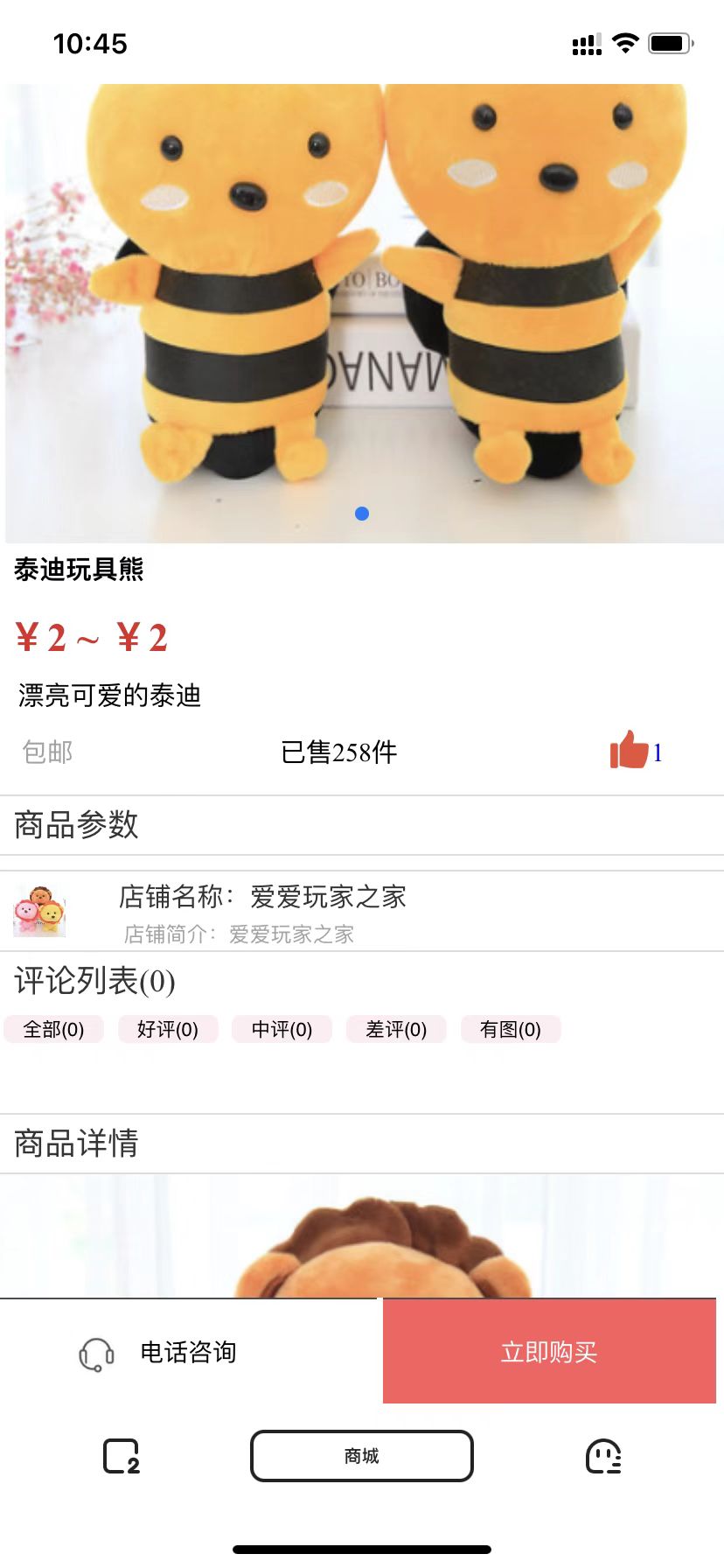This screenshot has height=1568, width=724.
Task: Tap 立即购买 to buy now
Action: [x=549, y=1352]
